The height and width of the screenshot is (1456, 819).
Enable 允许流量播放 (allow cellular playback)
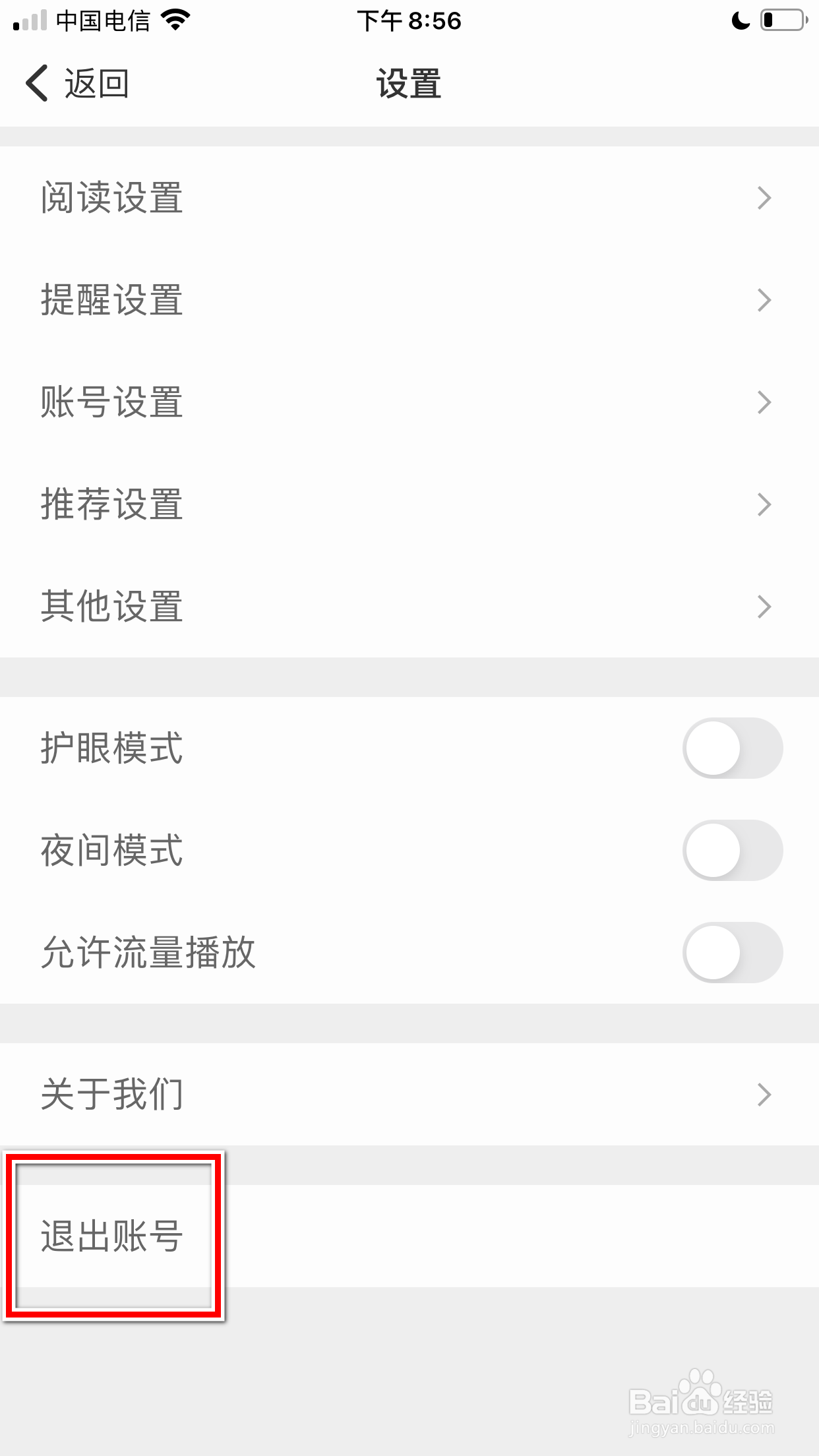733,953
